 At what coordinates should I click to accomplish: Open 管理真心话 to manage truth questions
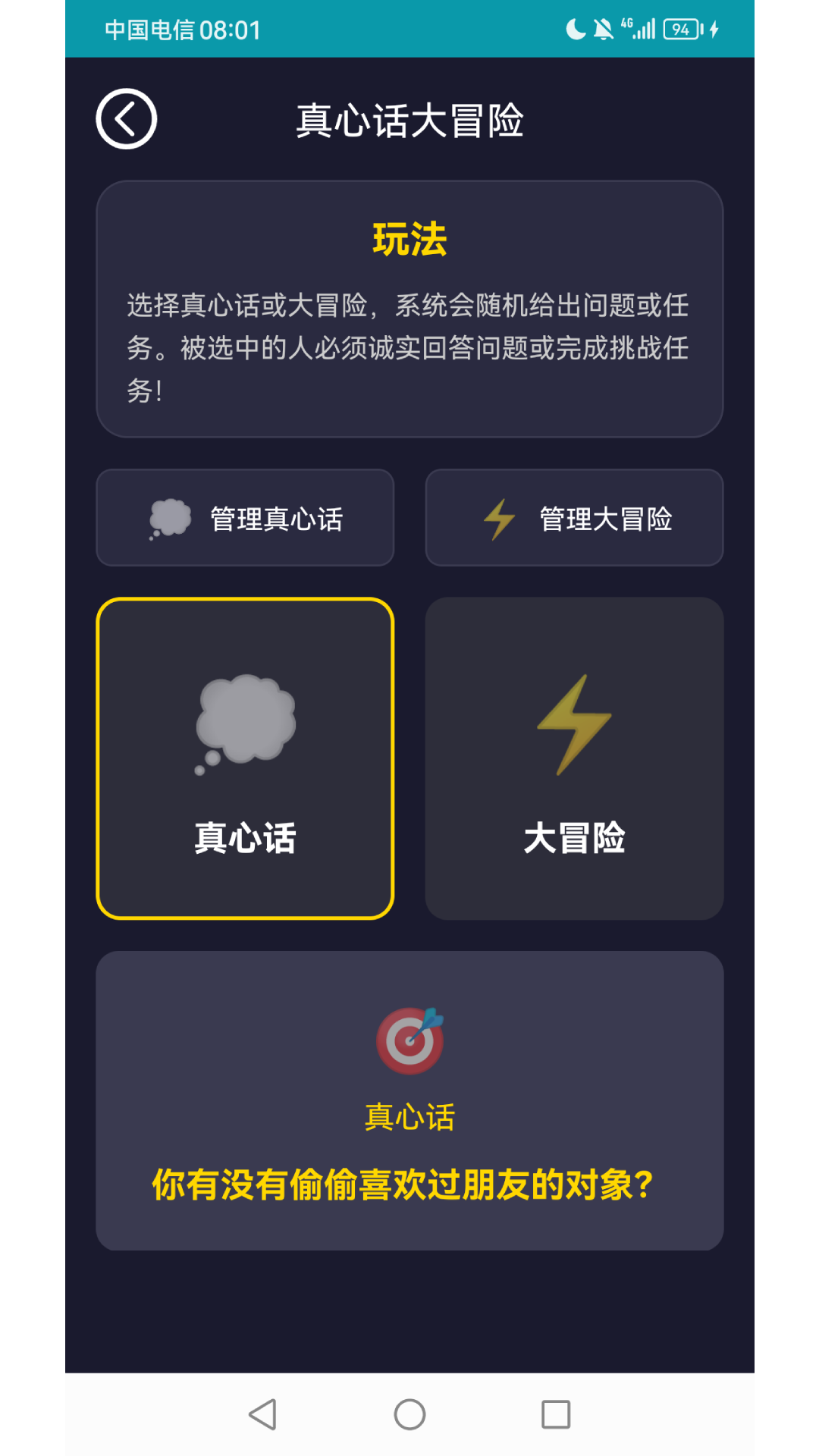pyautogui.click(x=244, y=517)
